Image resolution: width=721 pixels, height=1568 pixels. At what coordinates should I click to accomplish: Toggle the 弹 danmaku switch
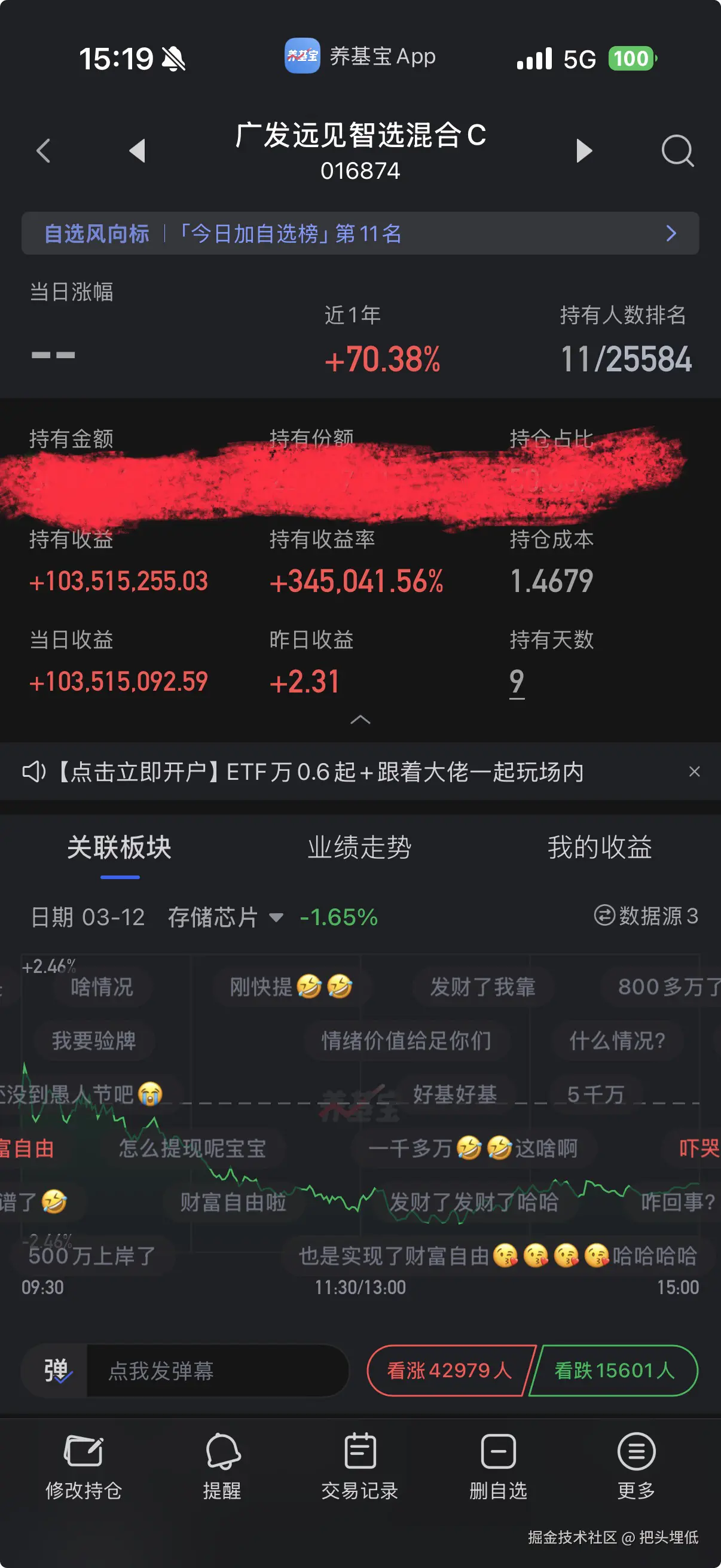(x=54, y=1370)
